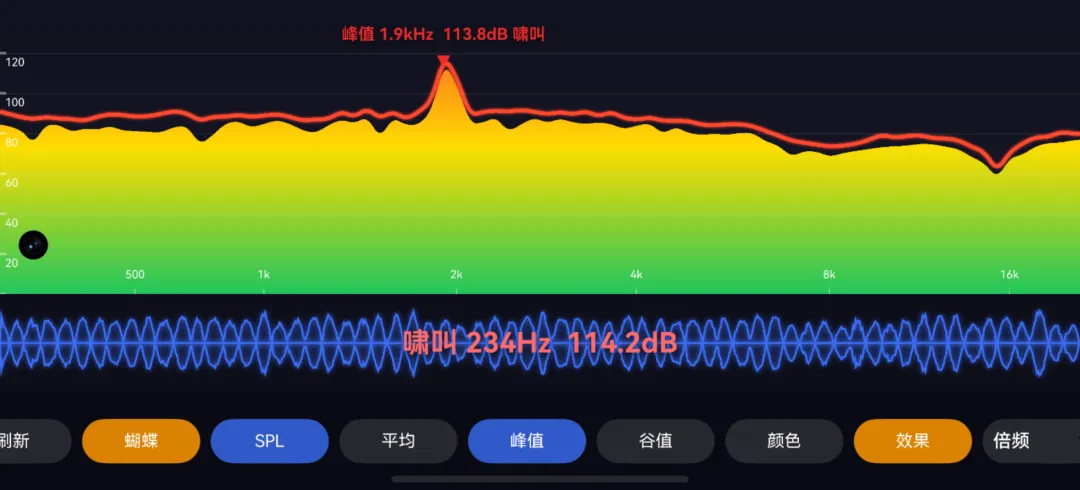The image size is (1080, 490).
Task: Disable the 峰值 peak curve
Action: point(527,441)
